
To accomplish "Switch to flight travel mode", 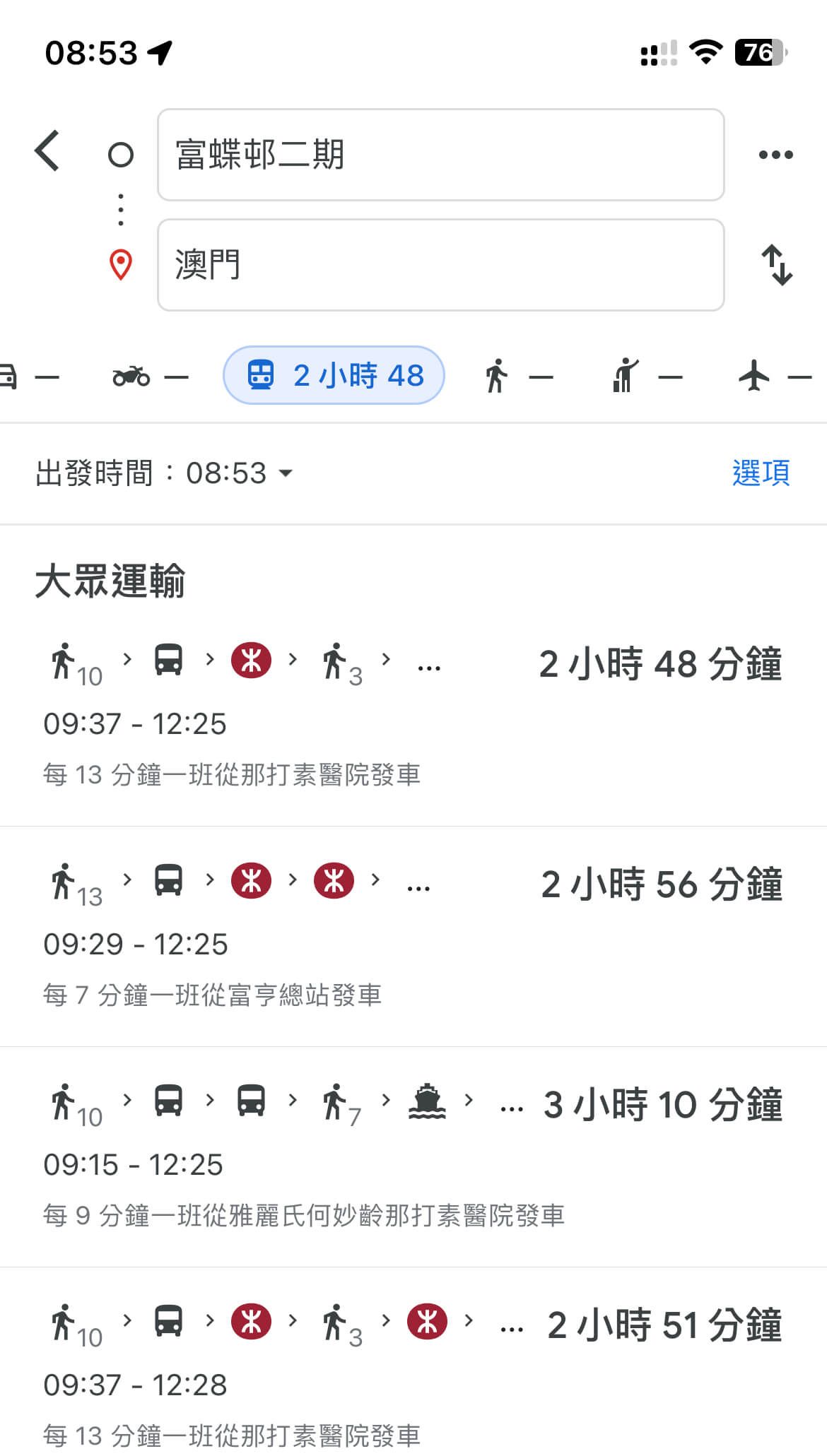I will pyautogui.click(x=775, y=376).
